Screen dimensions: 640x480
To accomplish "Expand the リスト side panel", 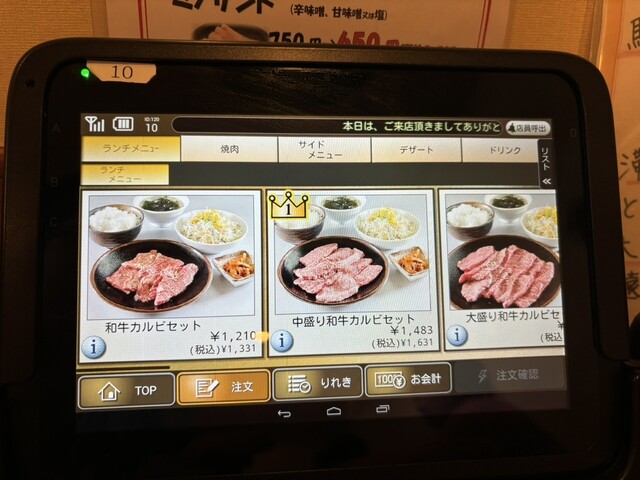I will click(545, 162).
